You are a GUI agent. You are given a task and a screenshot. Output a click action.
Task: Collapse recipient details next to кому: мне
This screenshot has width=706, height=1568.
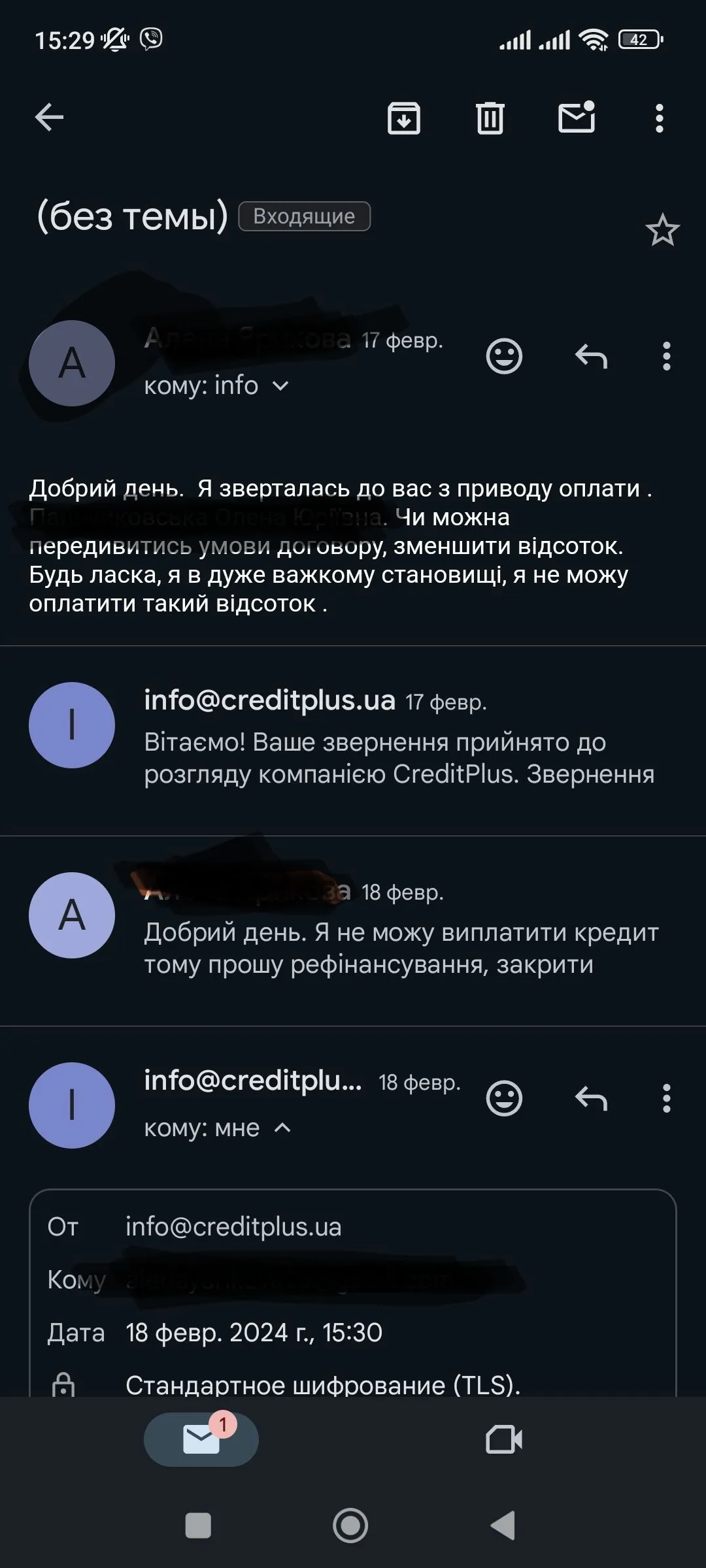click(282, 1128)
